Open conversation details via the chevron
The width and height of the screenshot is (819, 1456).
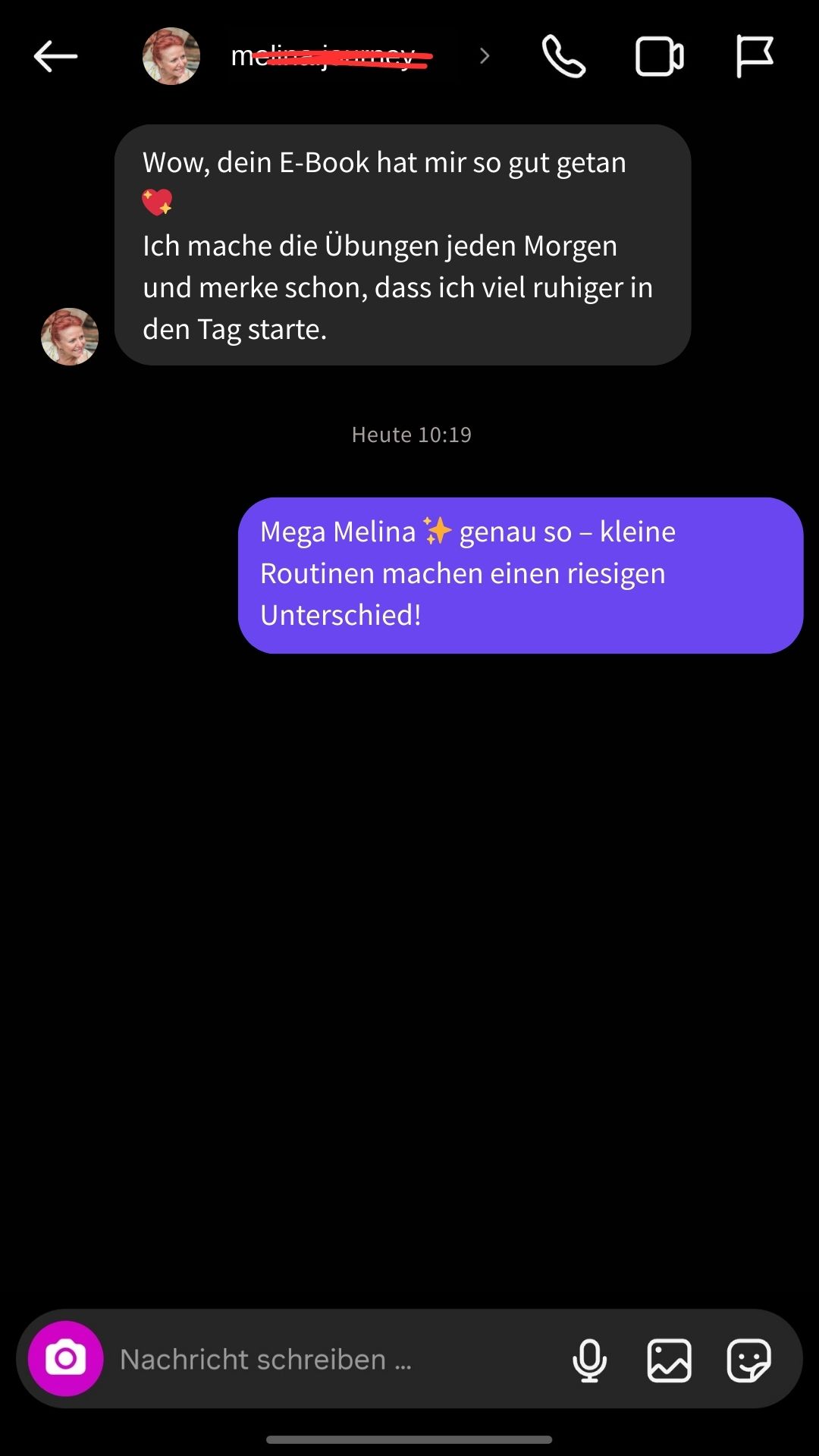(x=484, y=55)
